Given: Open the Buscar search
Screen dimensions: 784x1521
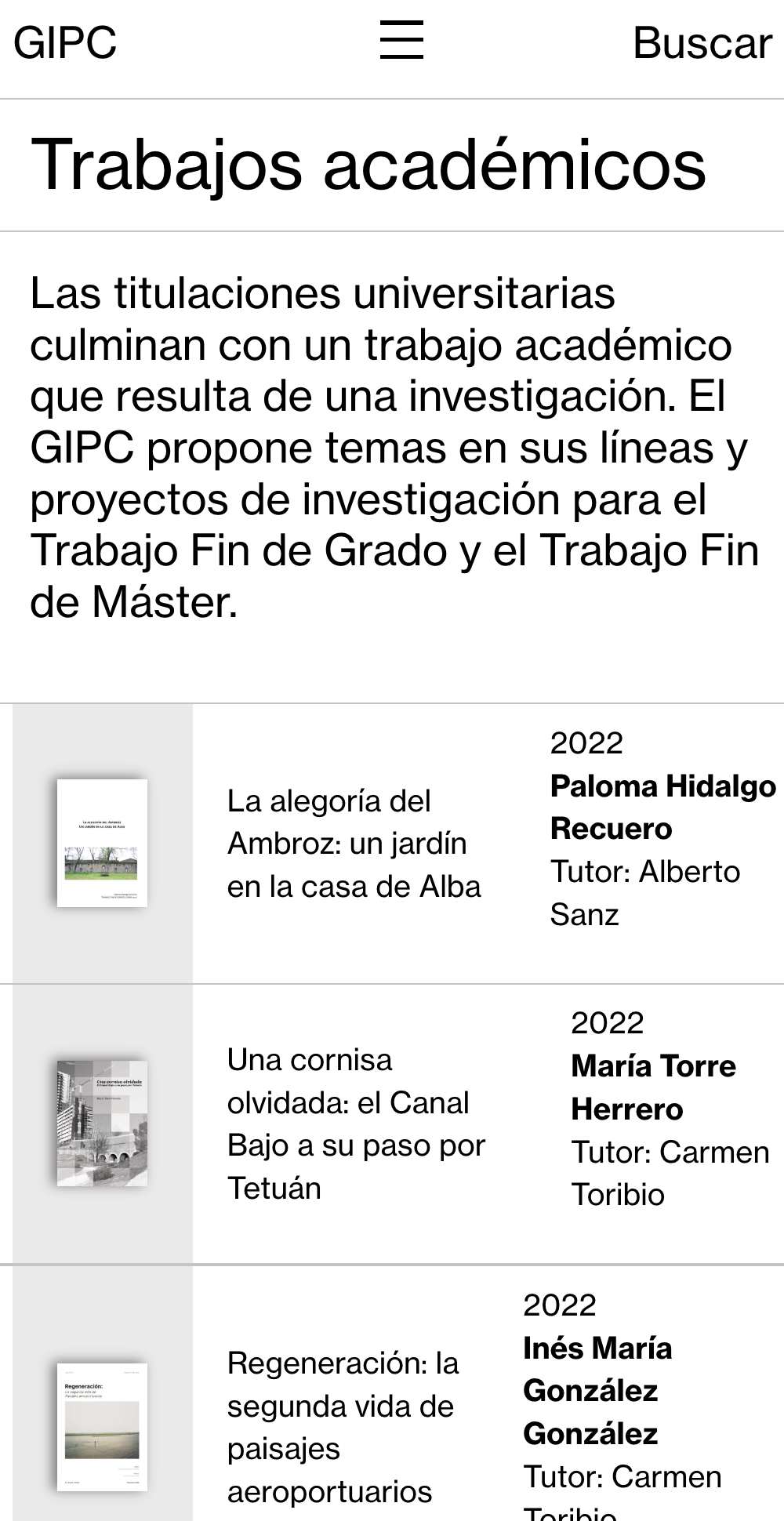Looking at the screenshot, I should (x=702, y=42).
